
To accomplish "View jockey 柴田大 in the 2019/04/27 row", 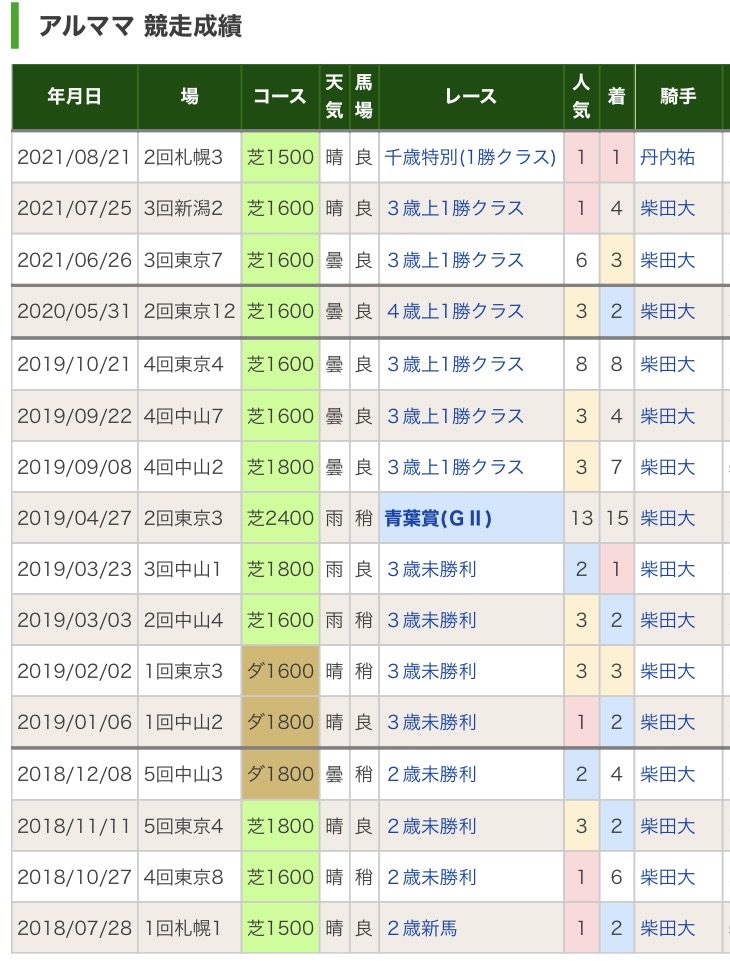I will pyautogui.click(x=667, y=519).
